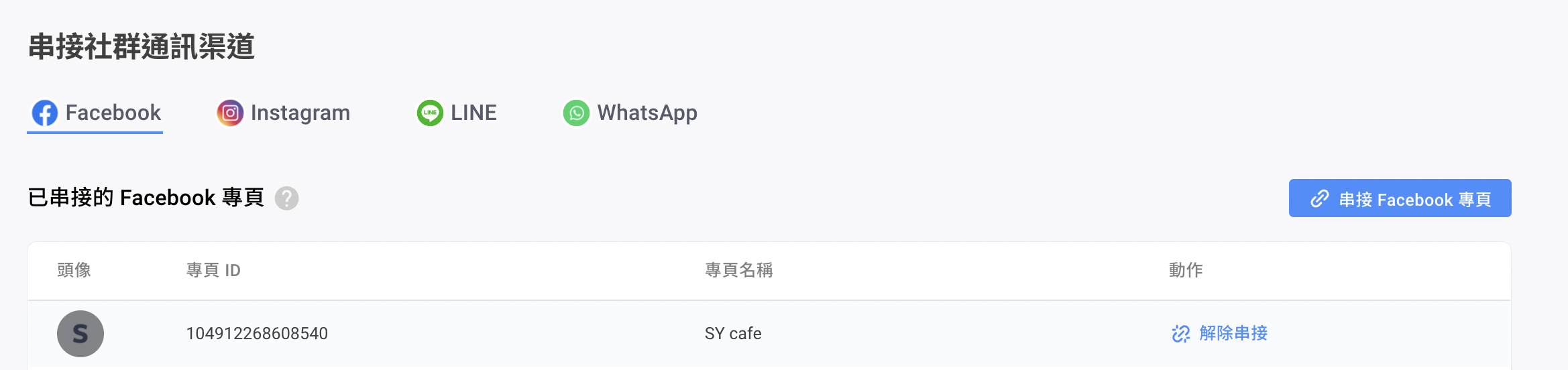Switch to the Instagram tab

(x=283, y=113)
